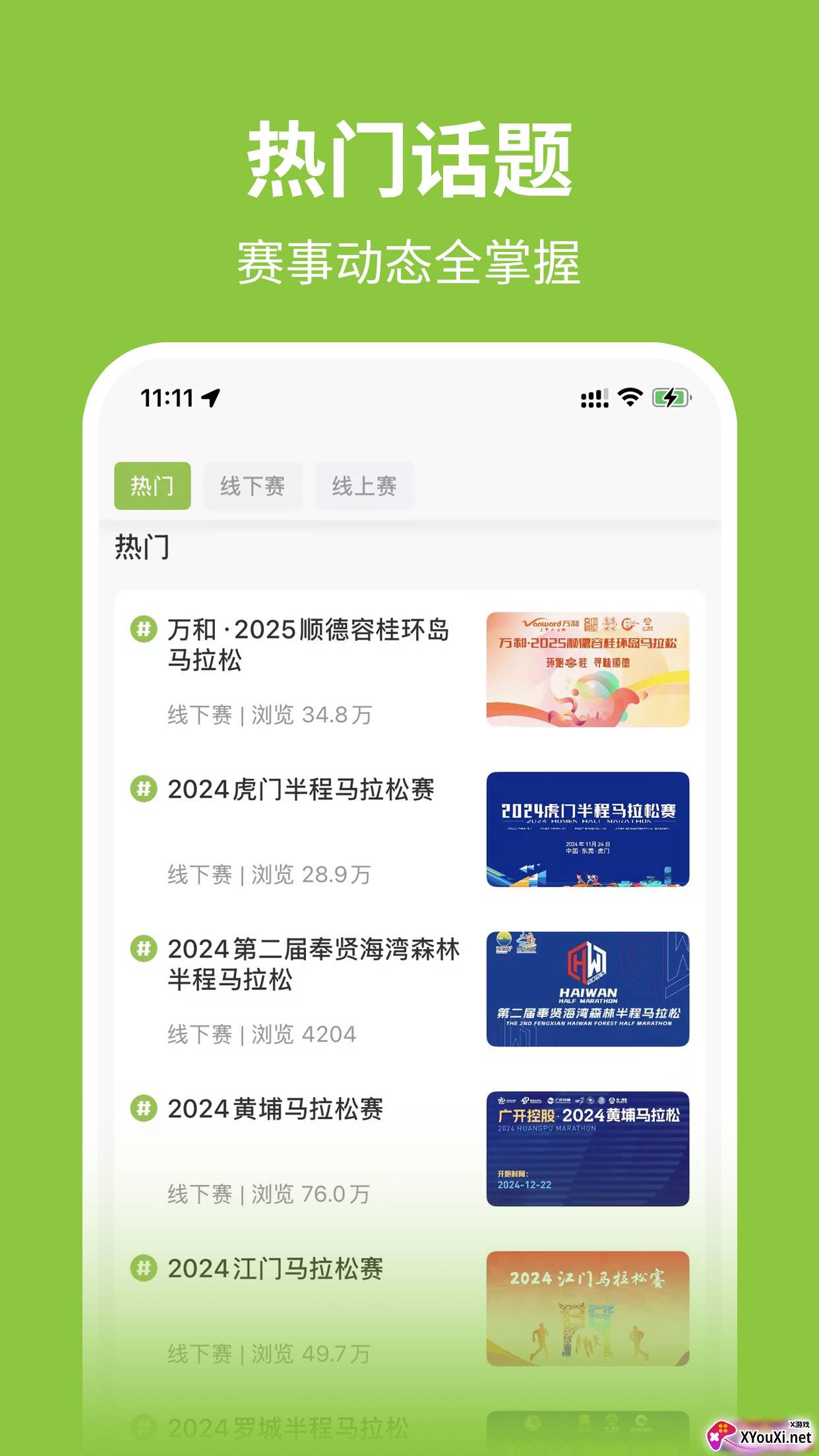This screenshot has width=819, height=1456.
Task: Tap the location arrow icon next to 11:11
Action: [210, 398]
